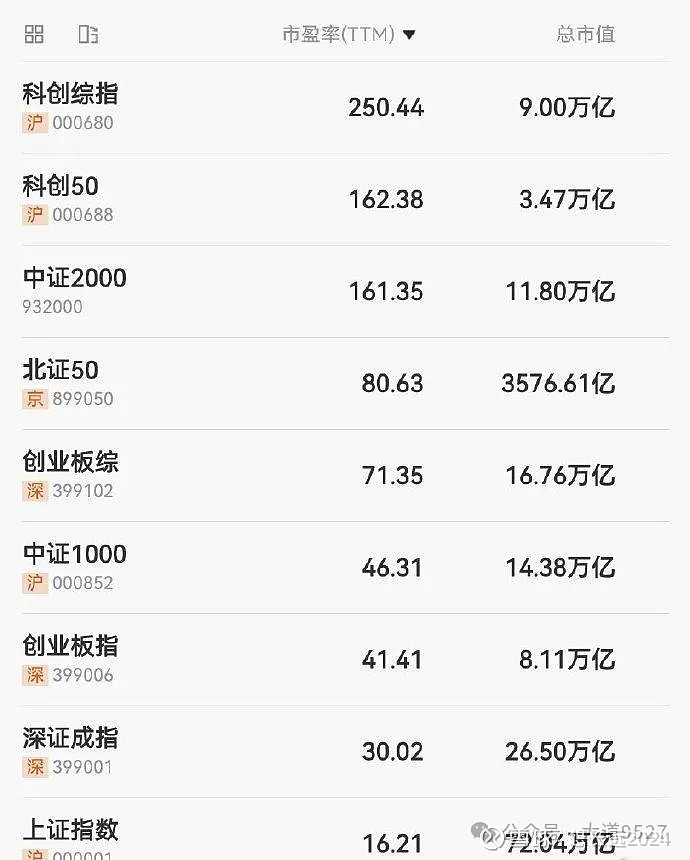Select 创业板综 index
The image size is (690, 860).
pos(346,476)
